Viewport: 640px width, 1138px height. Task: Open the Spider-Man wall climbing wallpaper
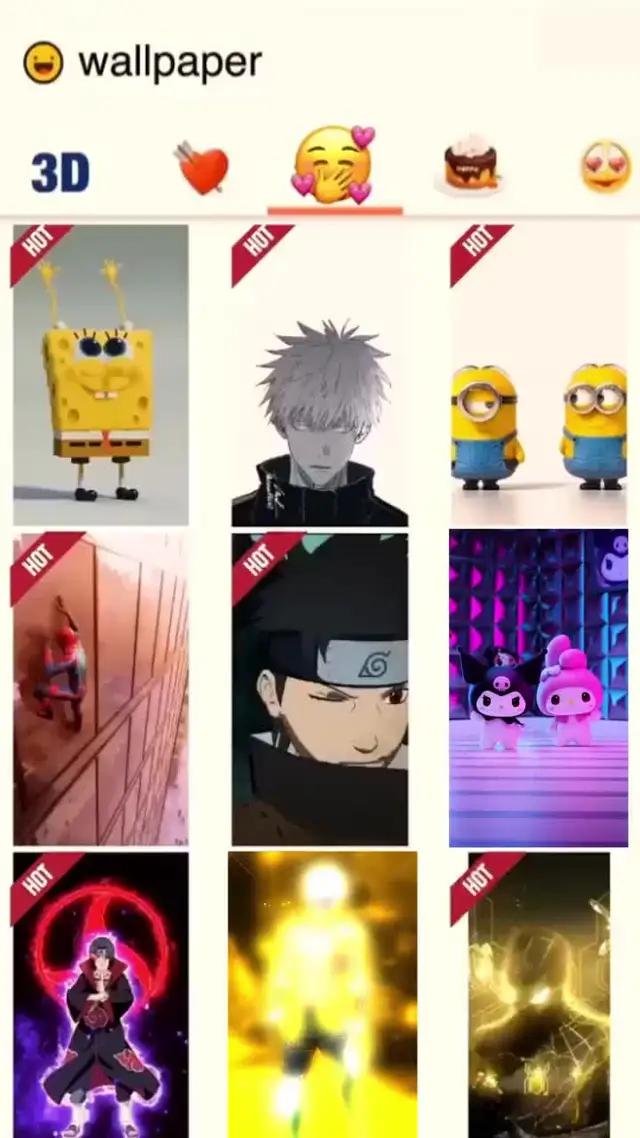pyautogui.click(x=100, y=690)
